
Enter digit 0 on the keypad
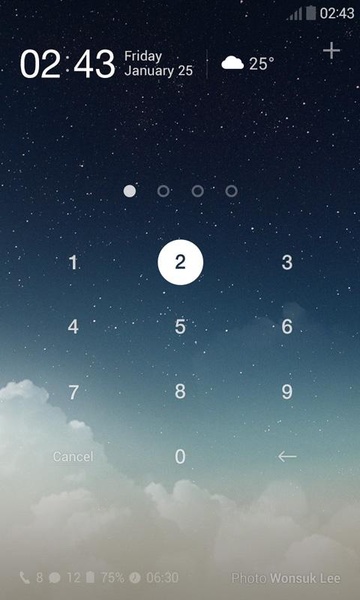pos(180,457)
